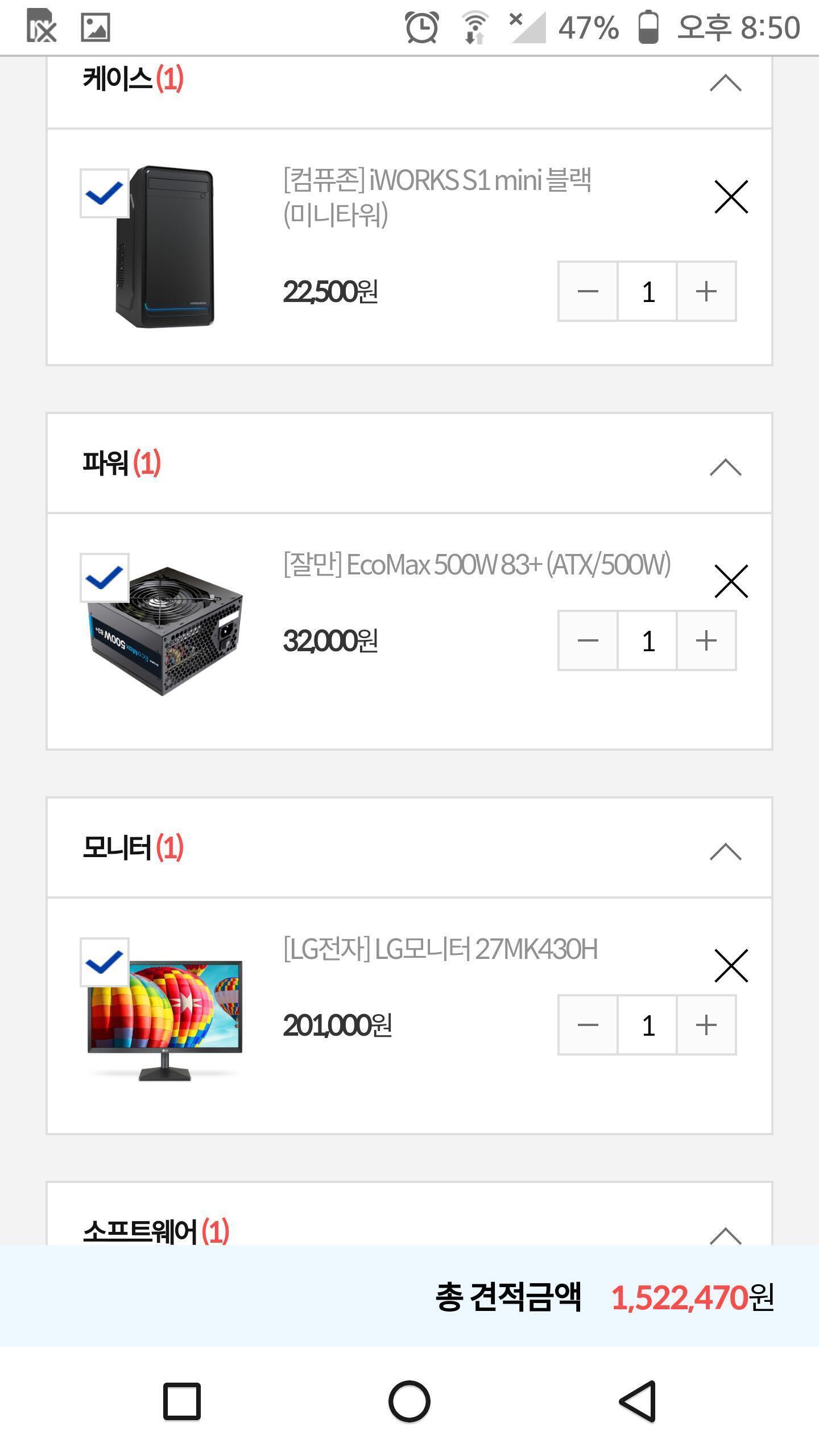Remove the LG 27MK430H monitor
The image size is (819, 1456).
[x=731, y=966]
